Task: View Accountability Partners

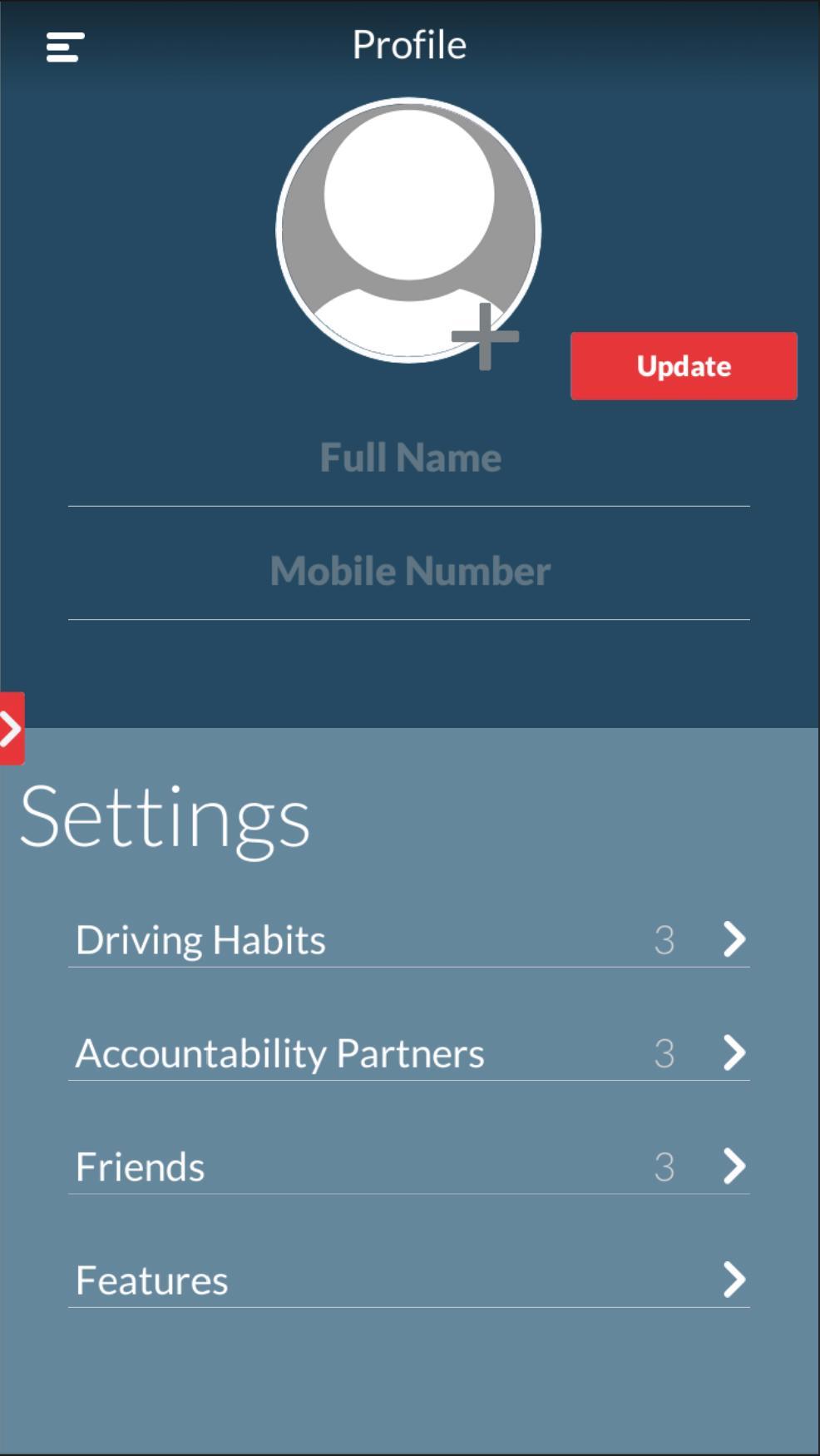Action: tap(409, 1053)
